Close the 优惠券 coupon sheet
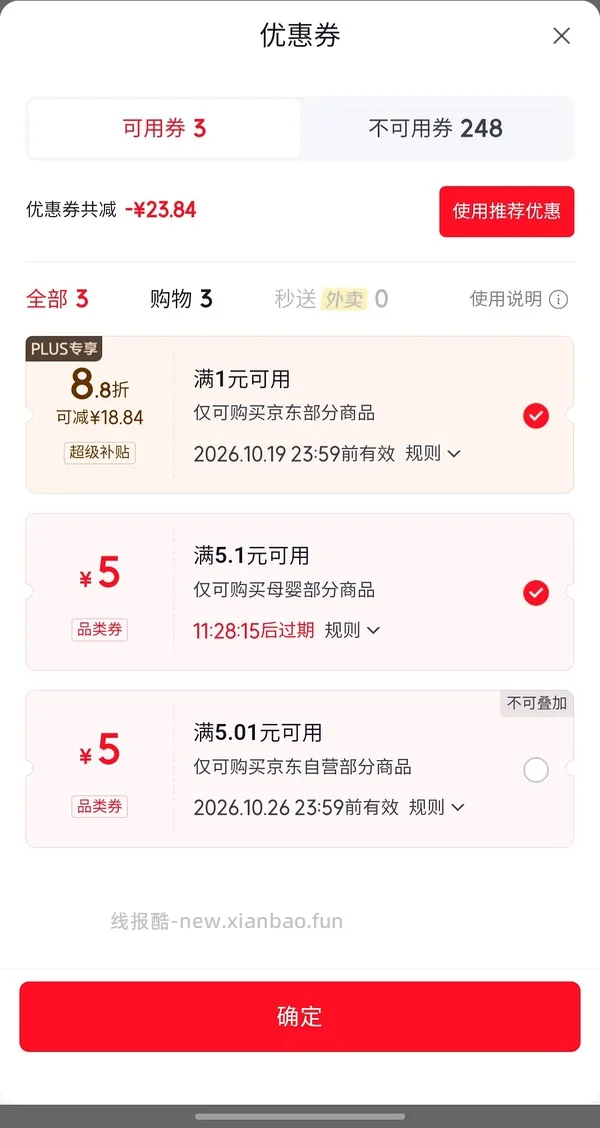Screen dimensions: 600x1128 pyautogui.click(x=561, y=36)
